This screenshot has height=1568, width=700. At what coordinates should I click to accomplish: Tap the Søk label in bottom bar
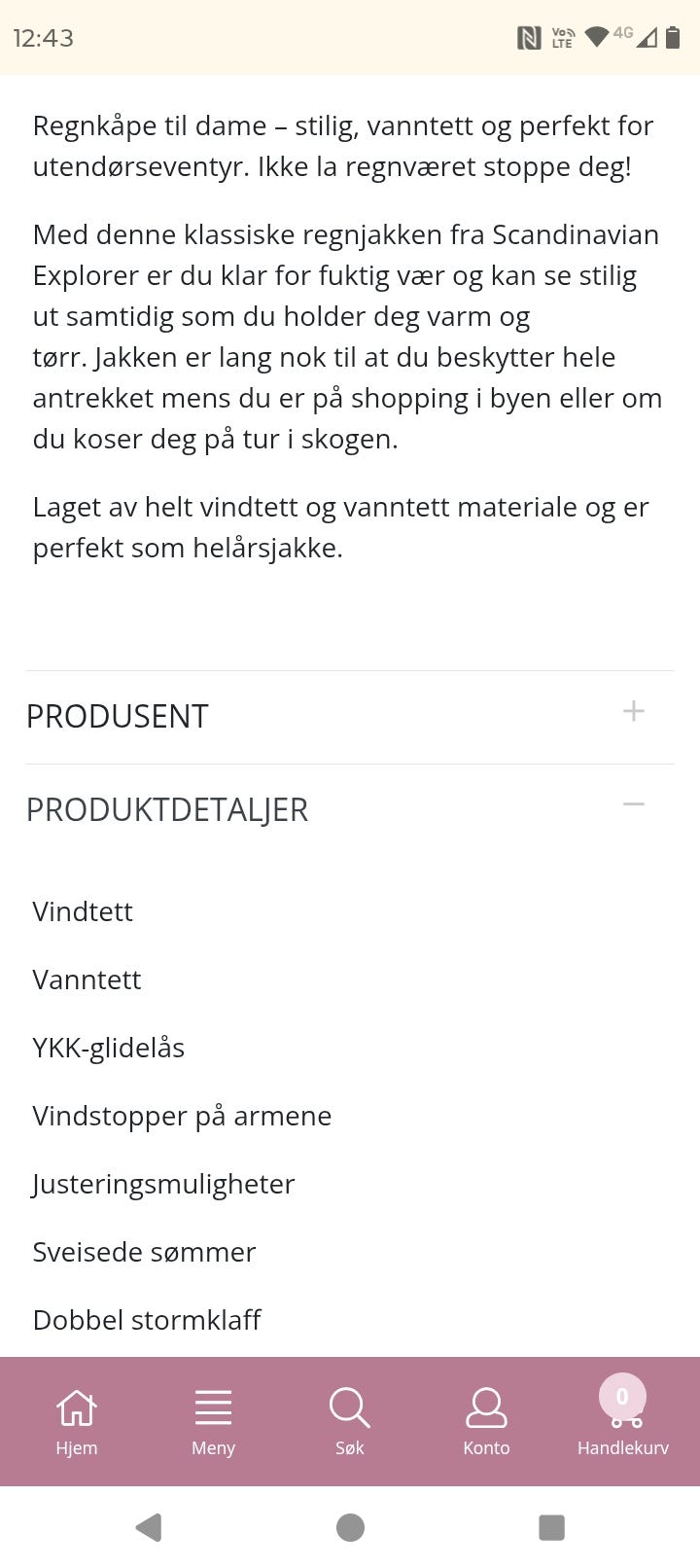coord(349,1448)
